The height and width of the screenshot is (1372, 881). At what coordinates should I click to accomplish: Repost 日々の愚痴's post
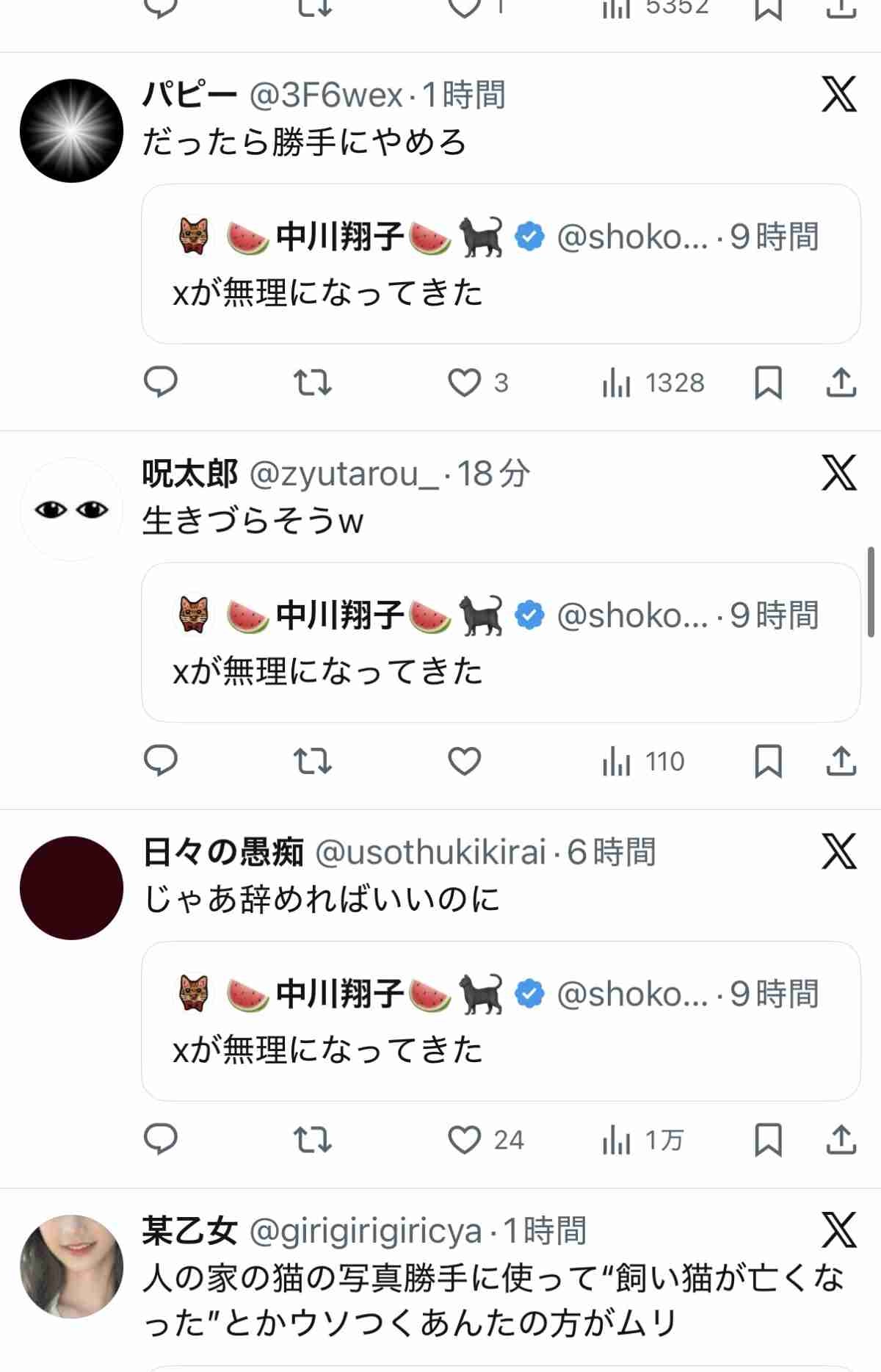tap(312, 1140)
